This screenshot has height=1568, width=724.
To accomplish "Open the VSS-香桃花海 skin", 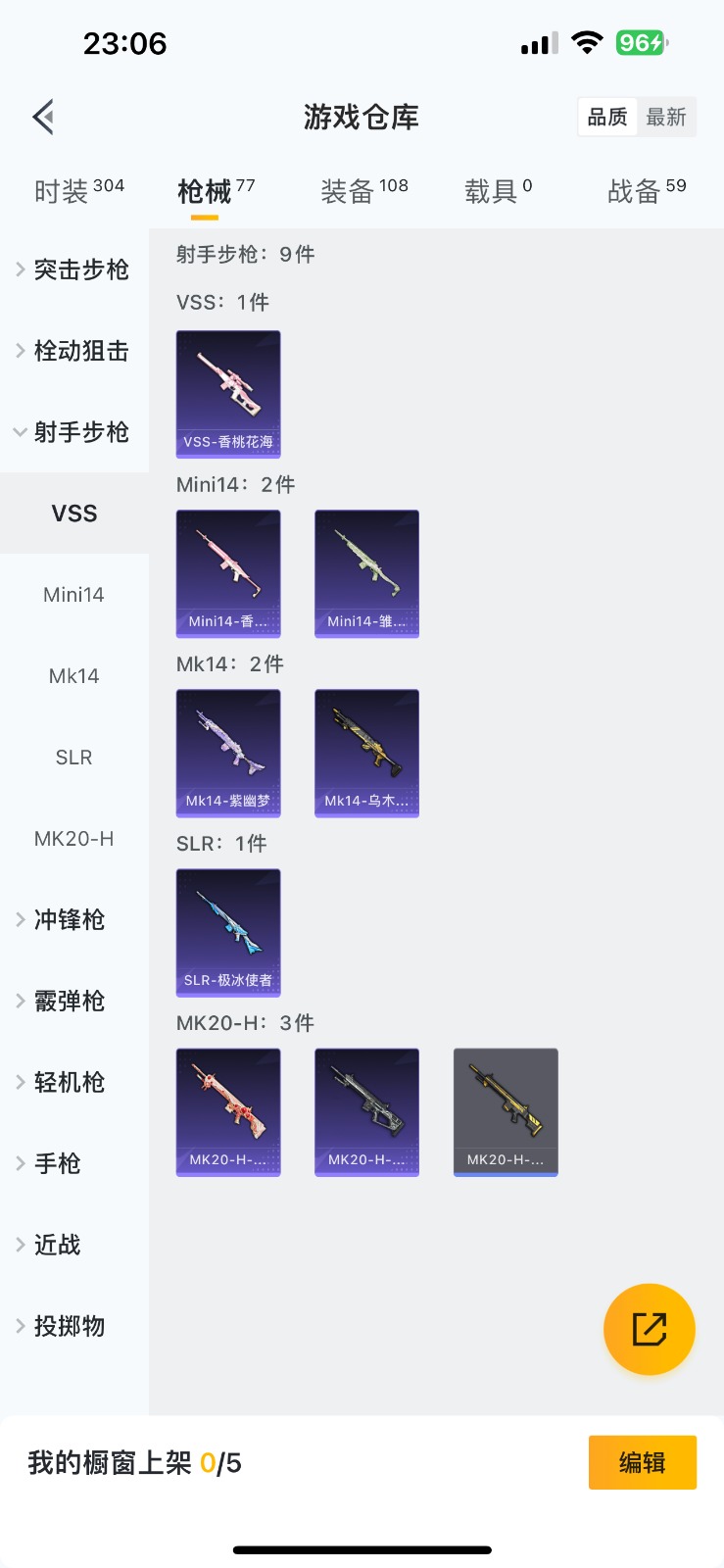I will pyautogui.click(x=228, y=394).
